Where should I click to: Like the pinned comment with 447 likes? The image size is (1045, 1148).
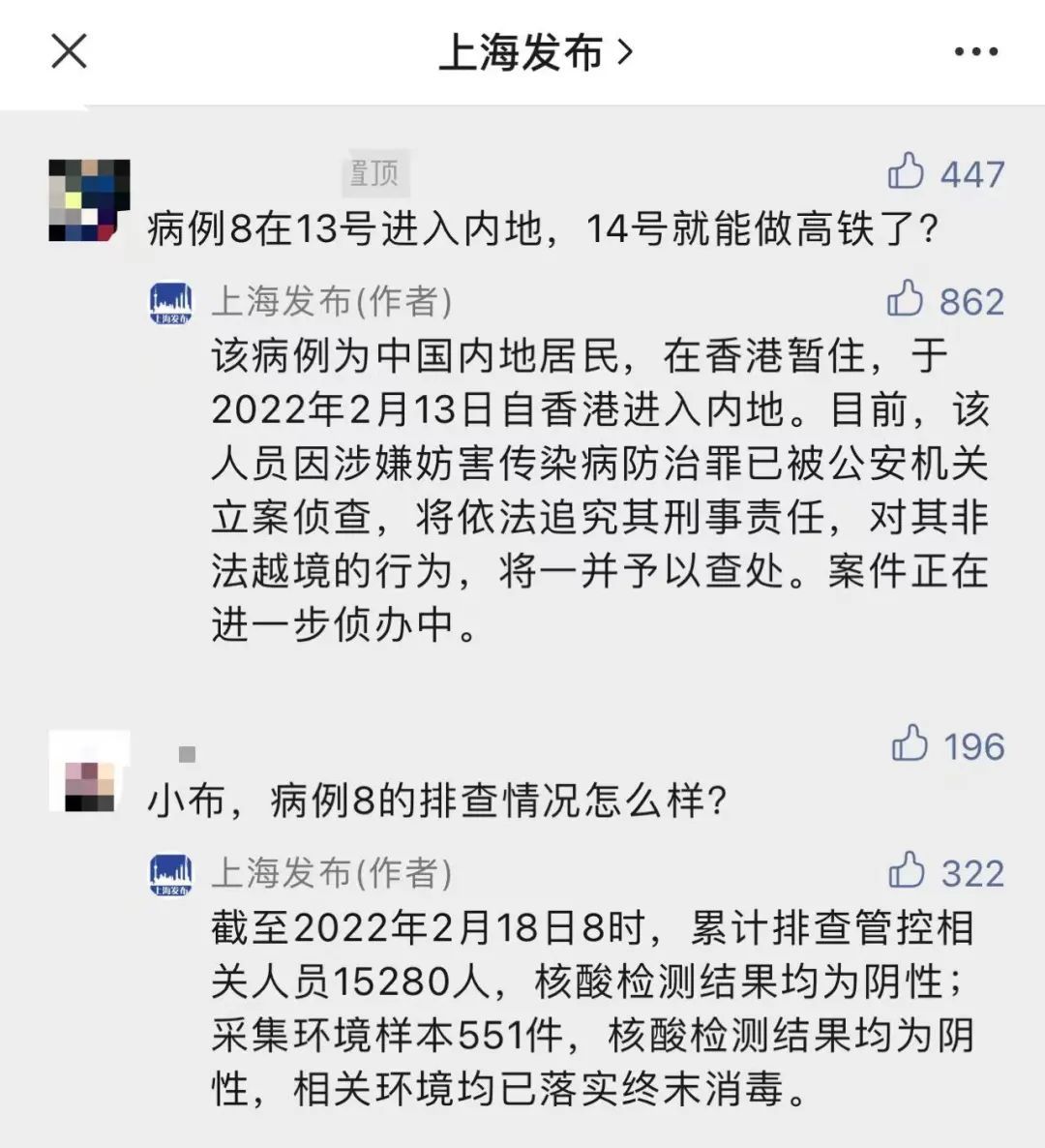(907, 172)
